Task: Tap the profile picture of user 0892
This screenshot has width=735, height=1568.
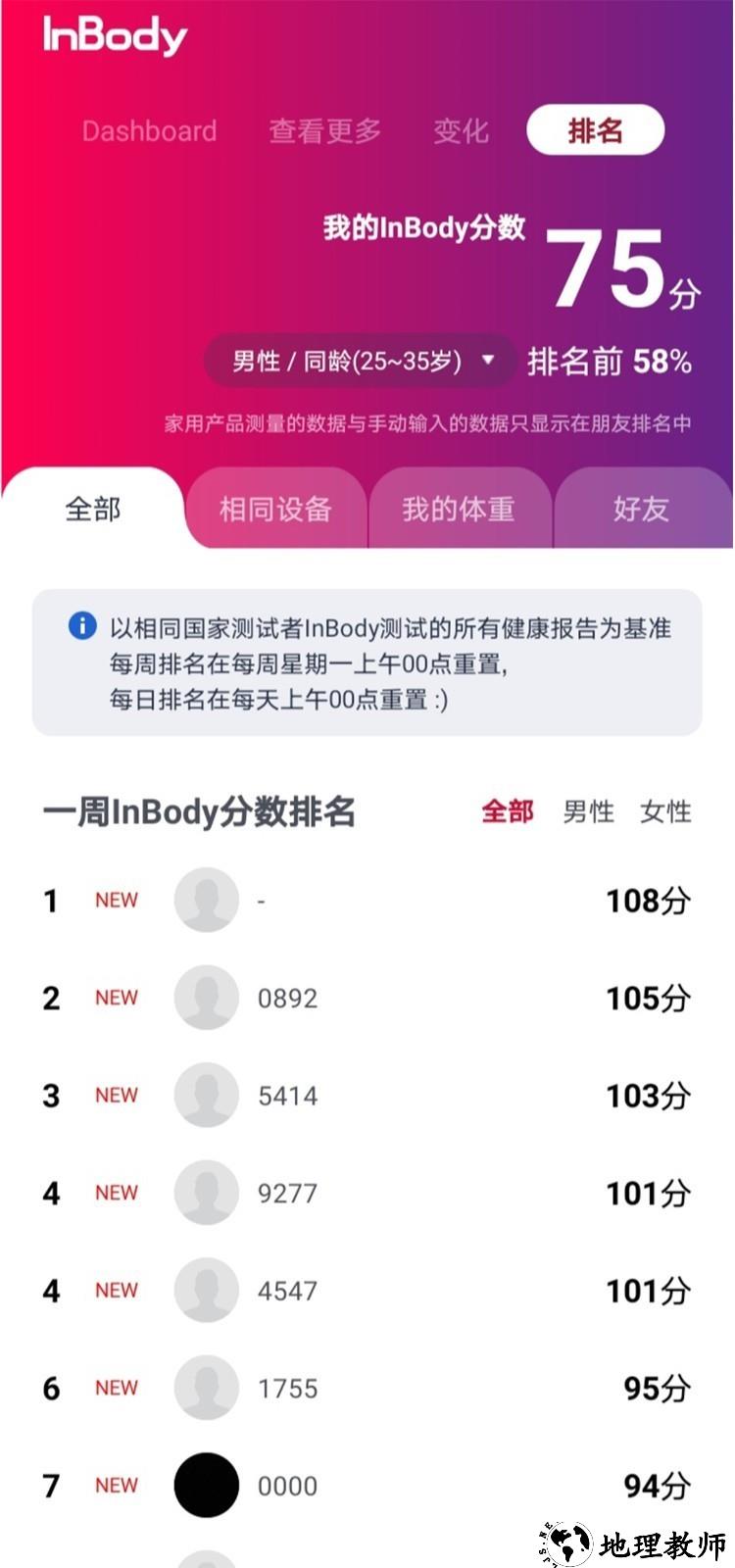Action: pos(206,998)
